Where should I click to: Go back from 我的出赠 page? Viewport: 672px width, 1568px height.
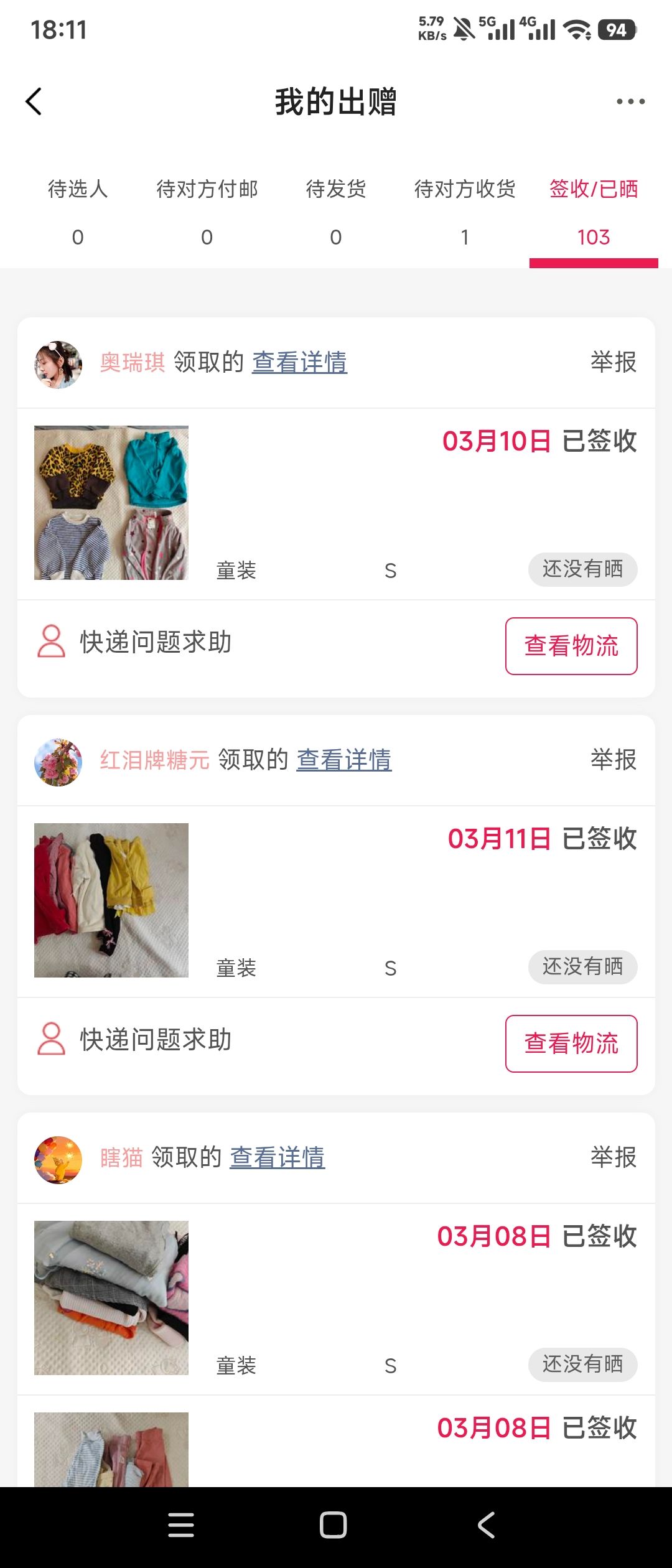coord(34,101)
